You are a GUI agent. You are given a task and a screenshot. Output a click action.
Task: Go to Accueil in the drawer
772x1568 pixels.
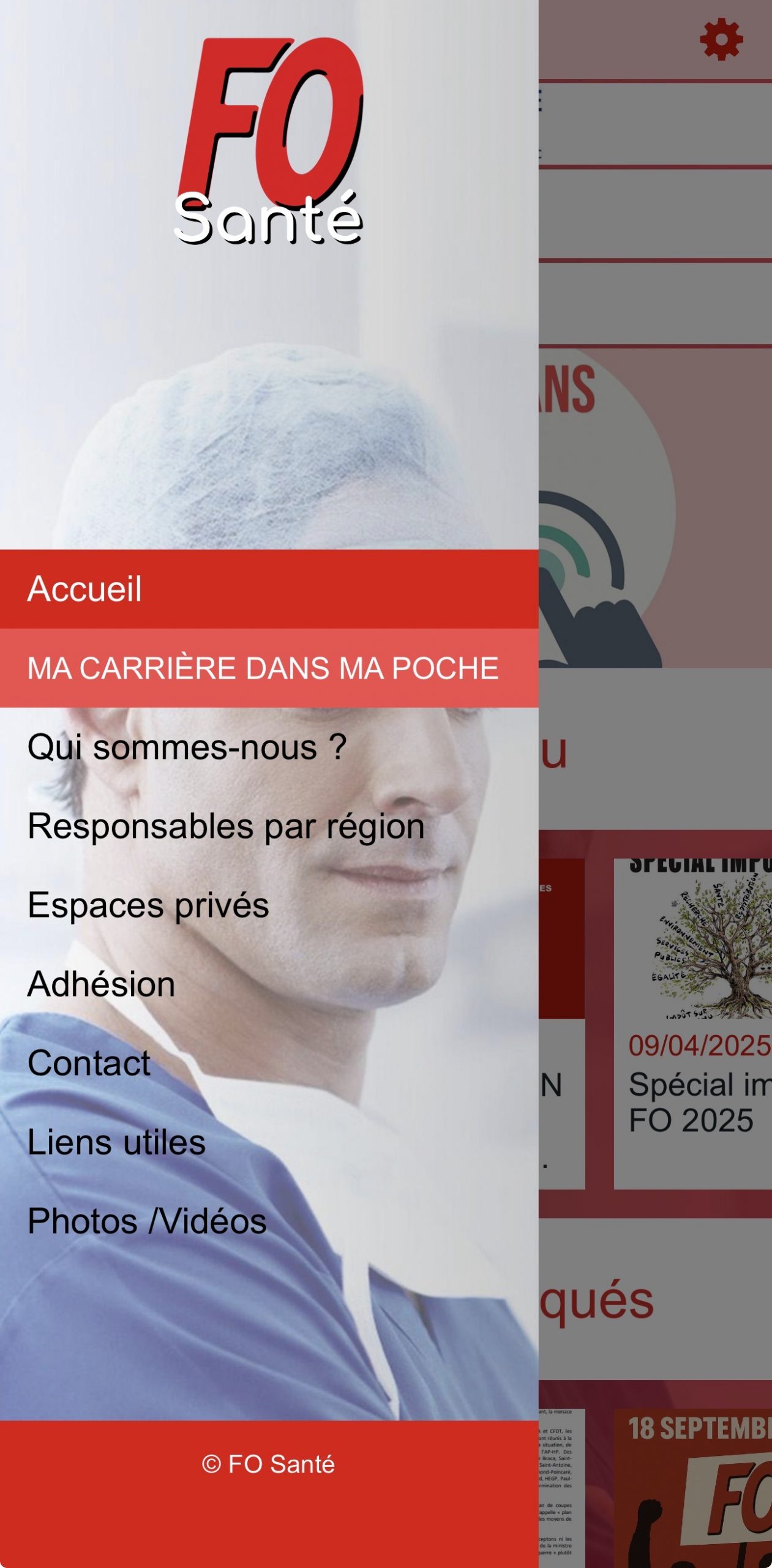(x=268, y=589)
